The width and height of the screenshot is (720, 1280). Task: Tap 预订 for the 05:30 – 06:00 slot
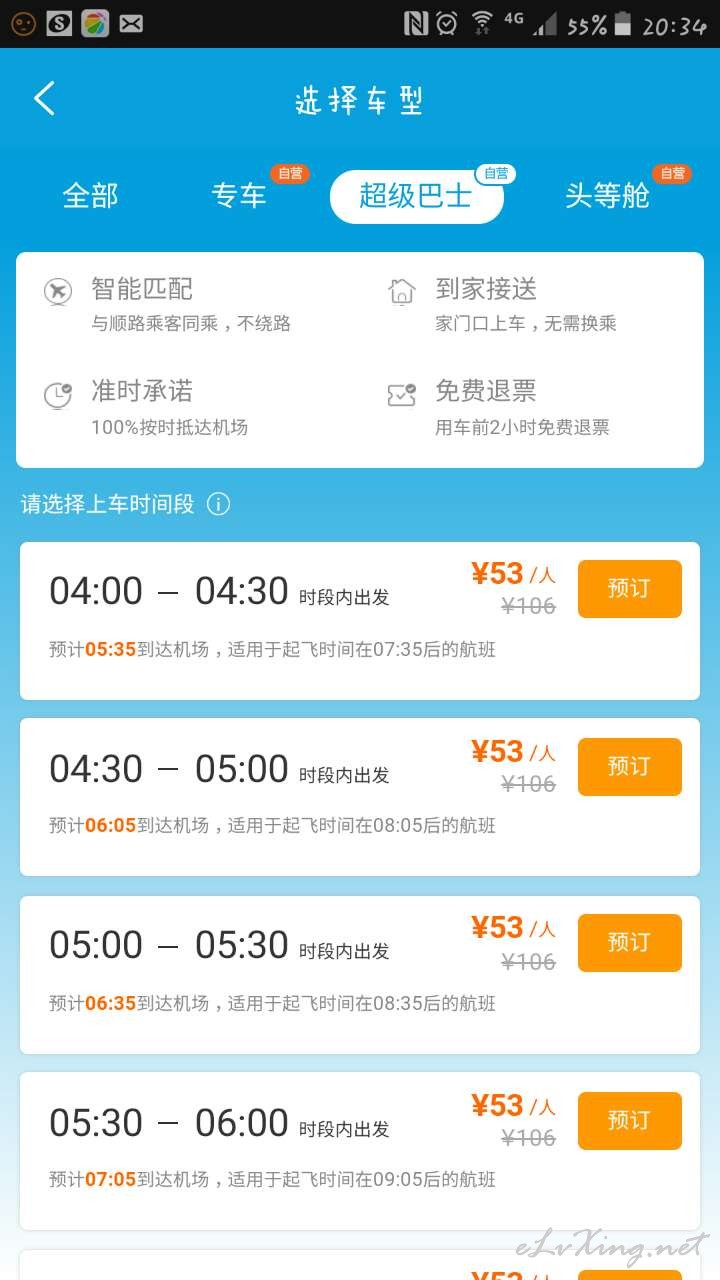coord(630,1121)
